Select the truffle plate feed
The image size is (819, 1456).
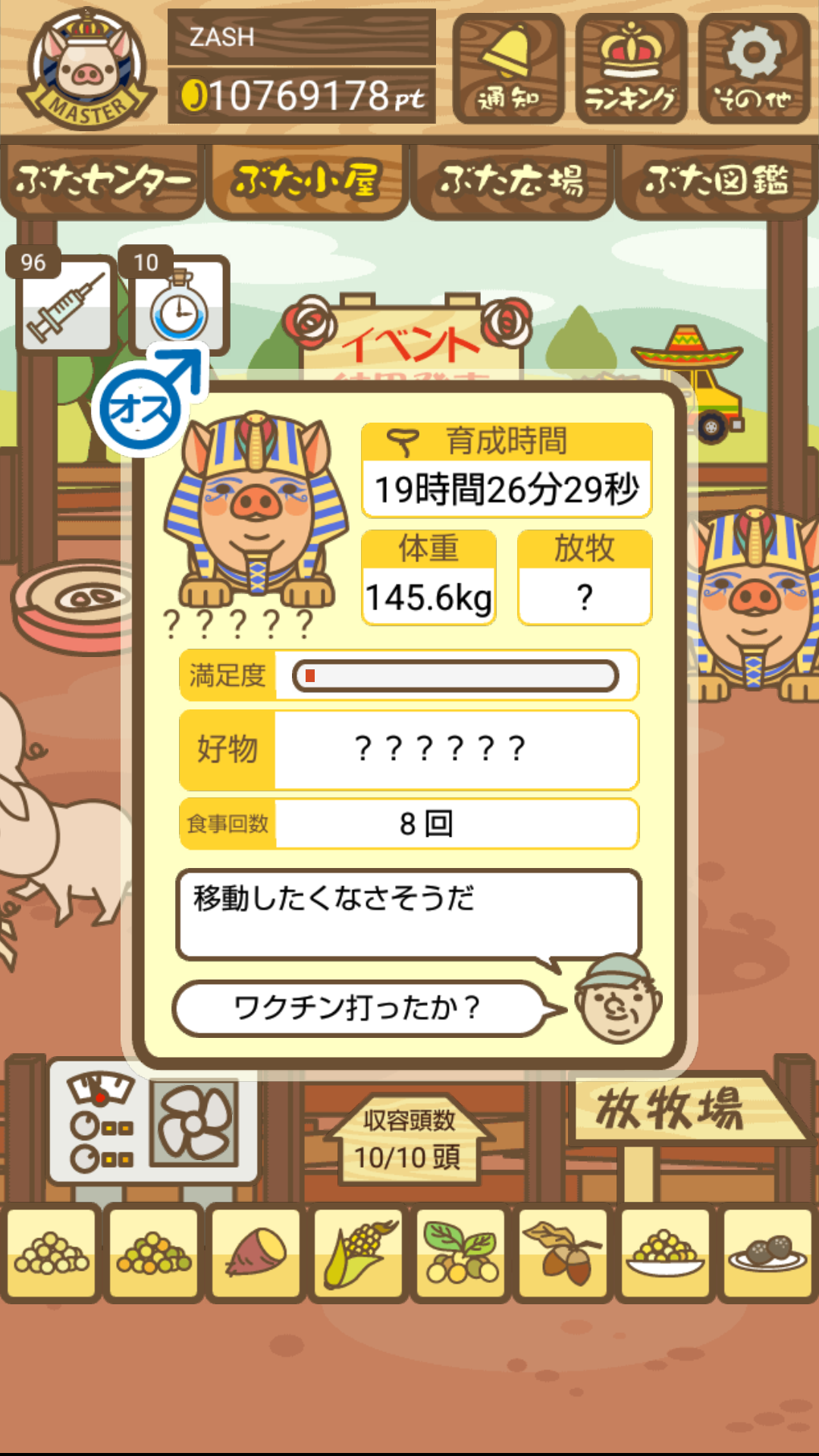pyautogui.click(x=767, y=1253)
